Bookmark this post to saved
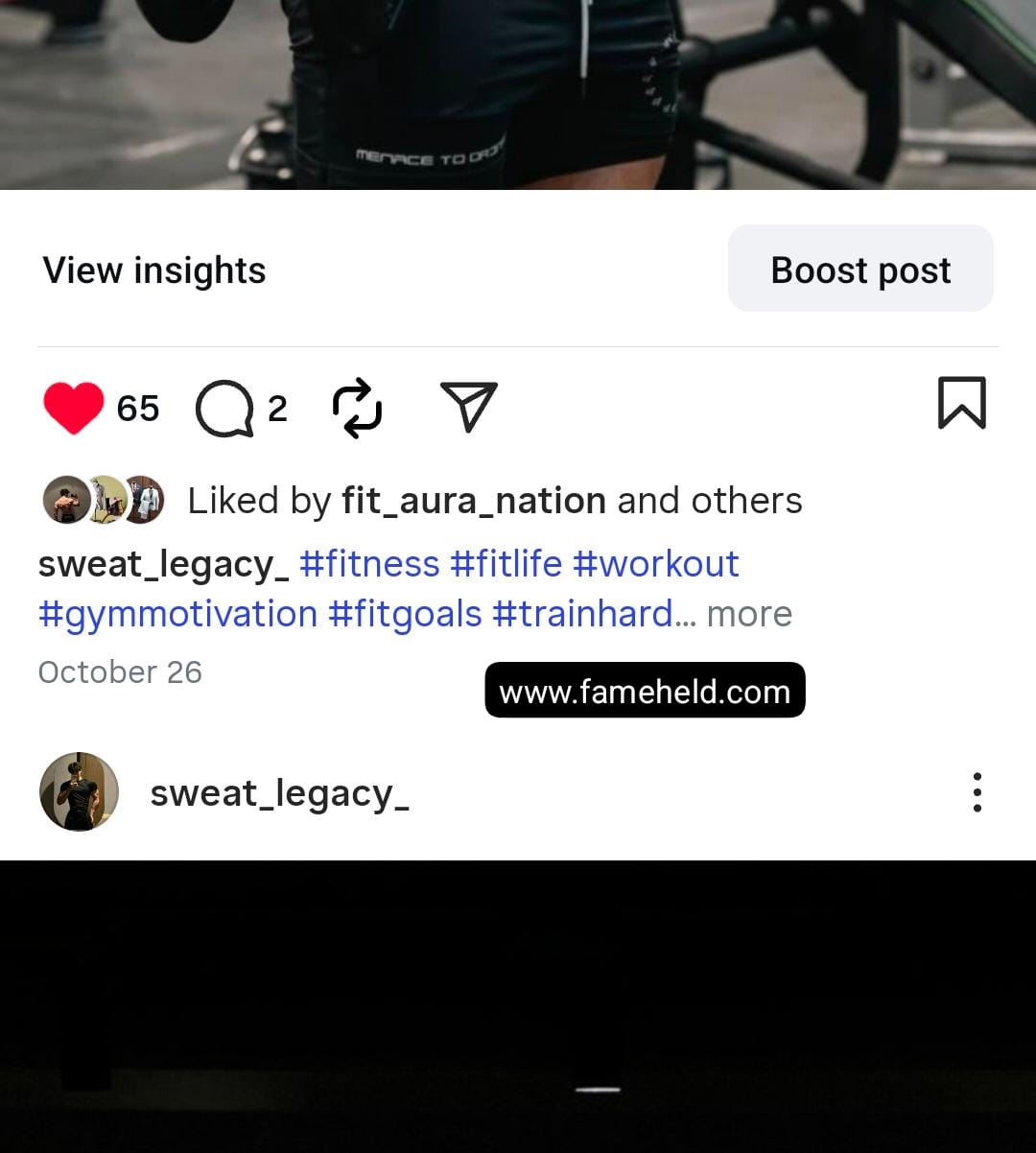The width and height of the screenshot is (1036, 1153). (961, 403)
